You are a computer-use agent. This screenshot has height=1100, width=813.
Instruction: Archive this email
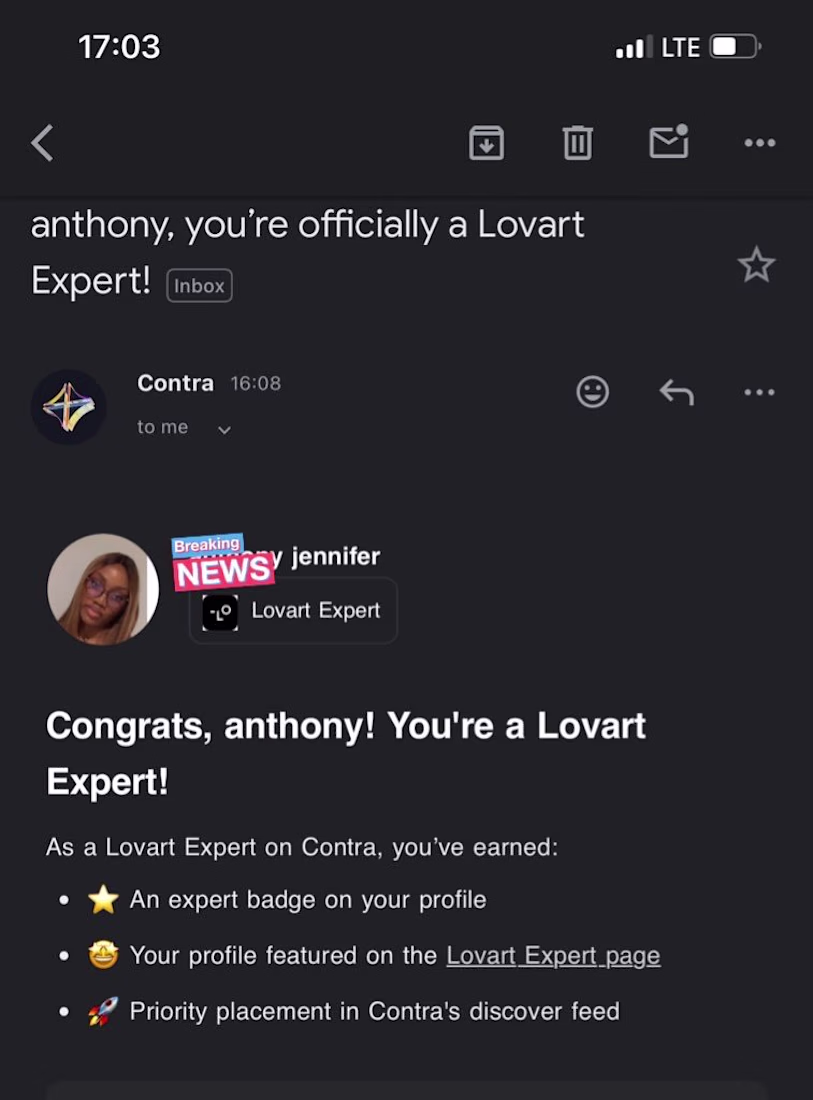pos(486,143)
